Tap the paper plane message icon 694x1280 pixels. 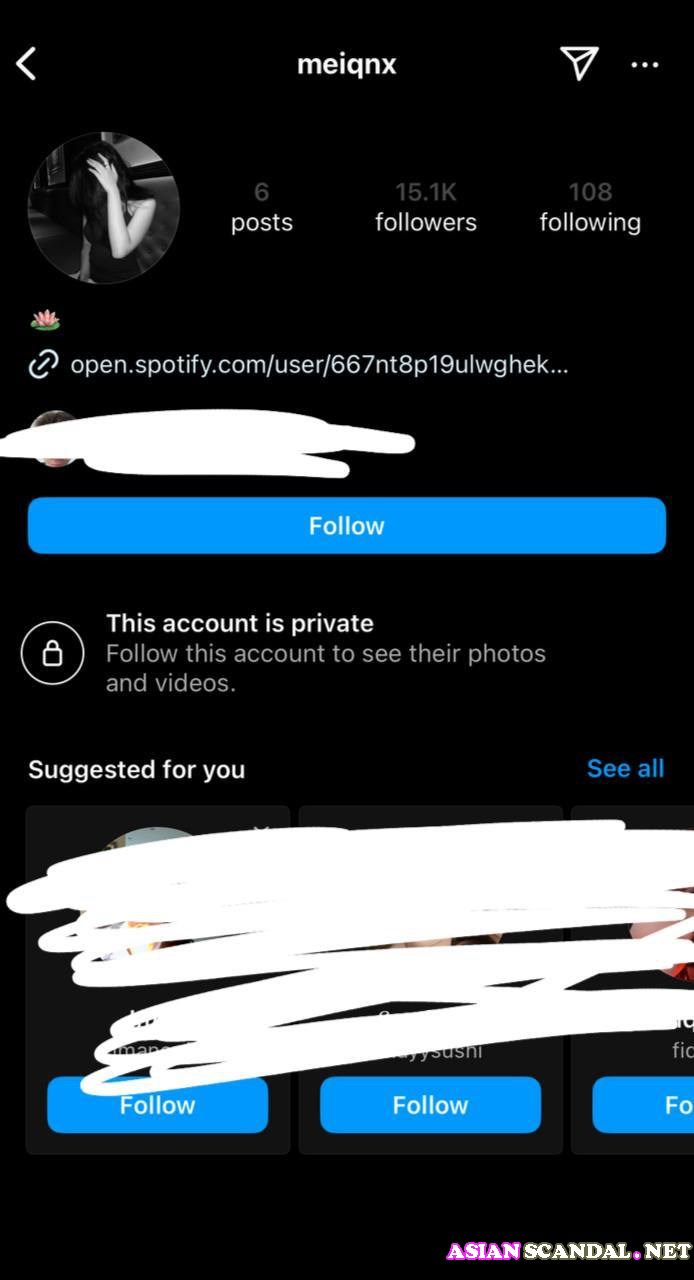click(x=579, y=64)
